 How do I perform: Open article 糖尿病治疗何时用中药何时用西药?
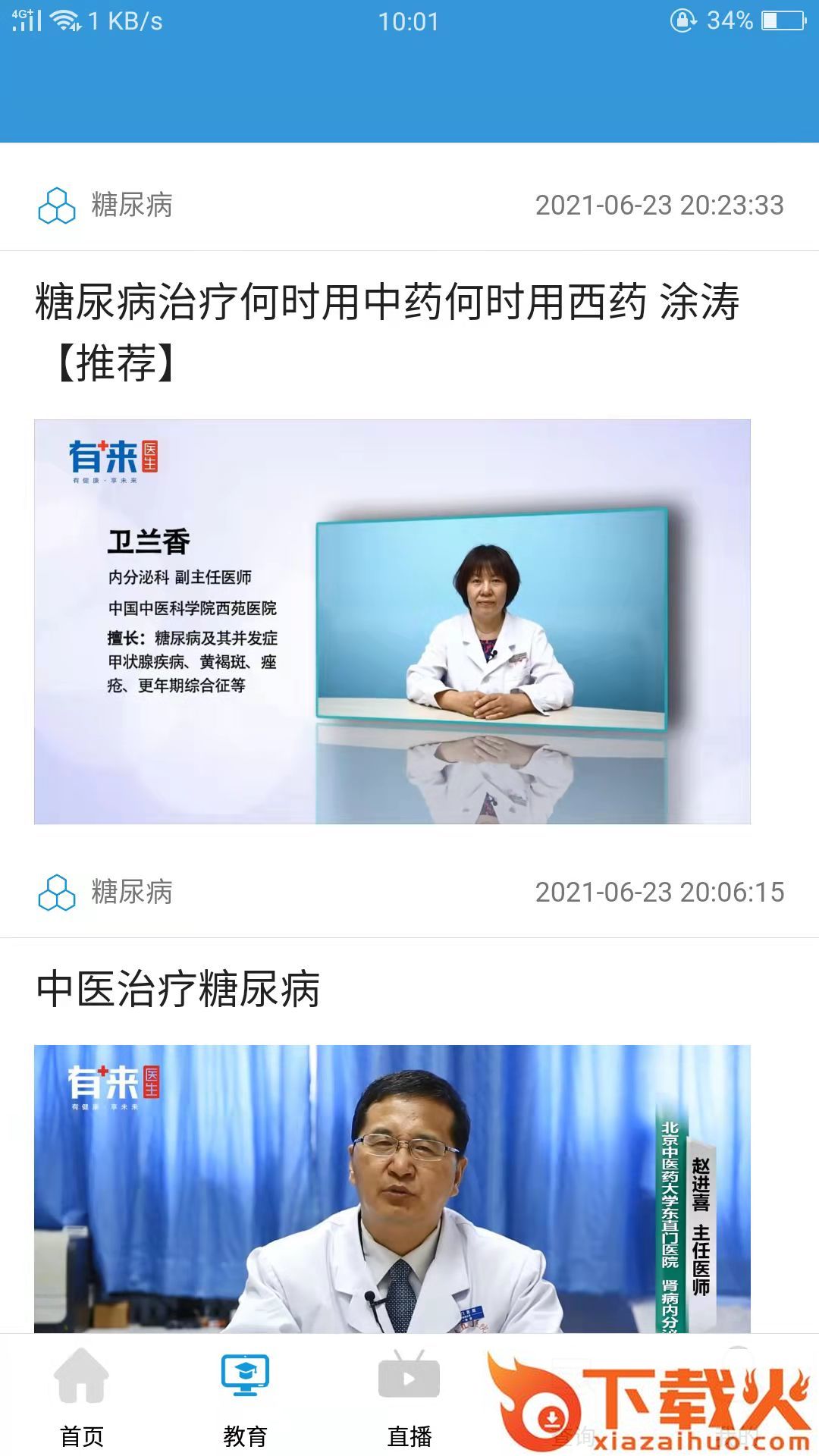387,332
